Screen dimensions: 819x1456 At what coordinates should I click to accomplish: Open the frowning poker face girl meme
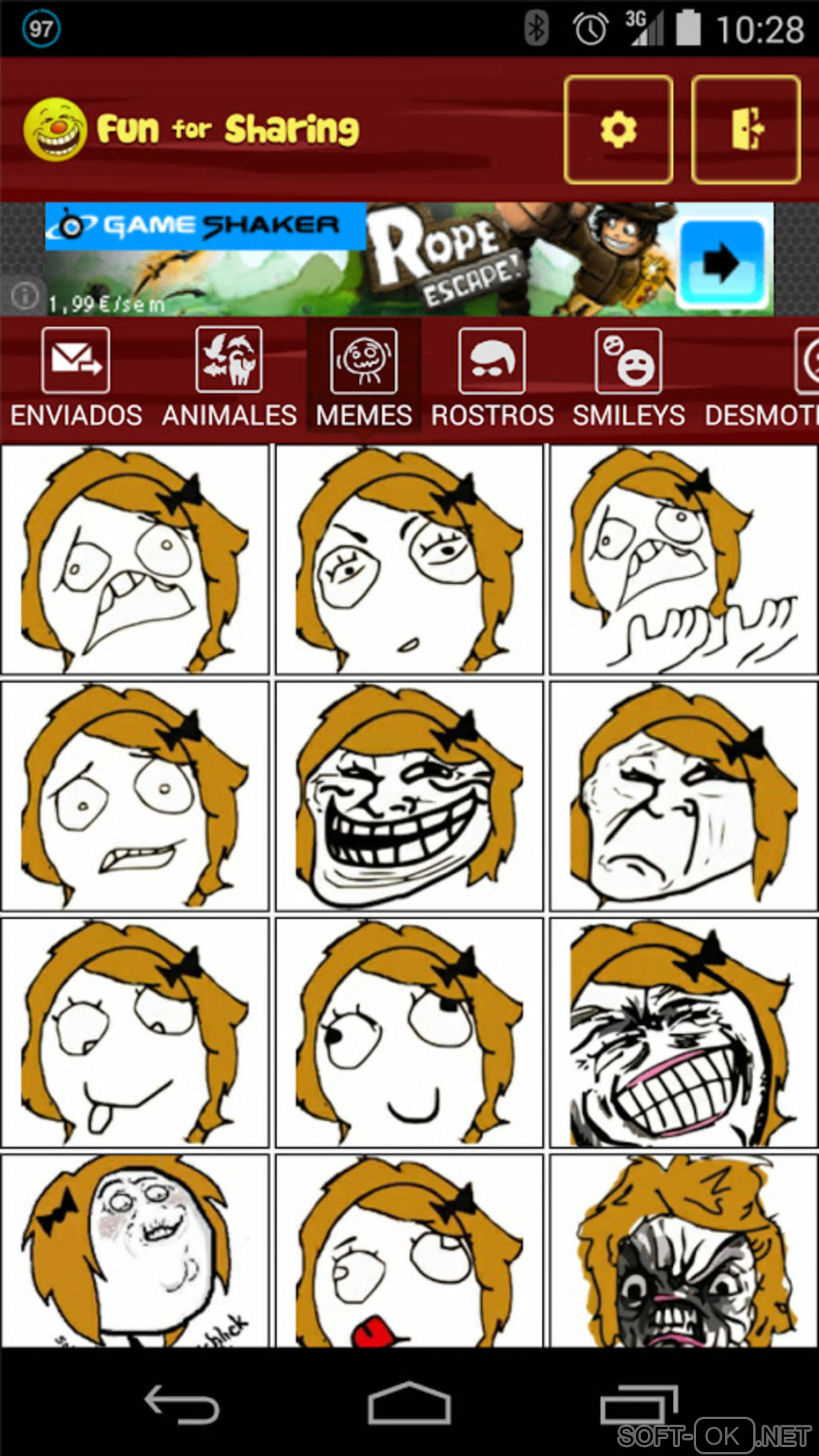pos(683,796)
